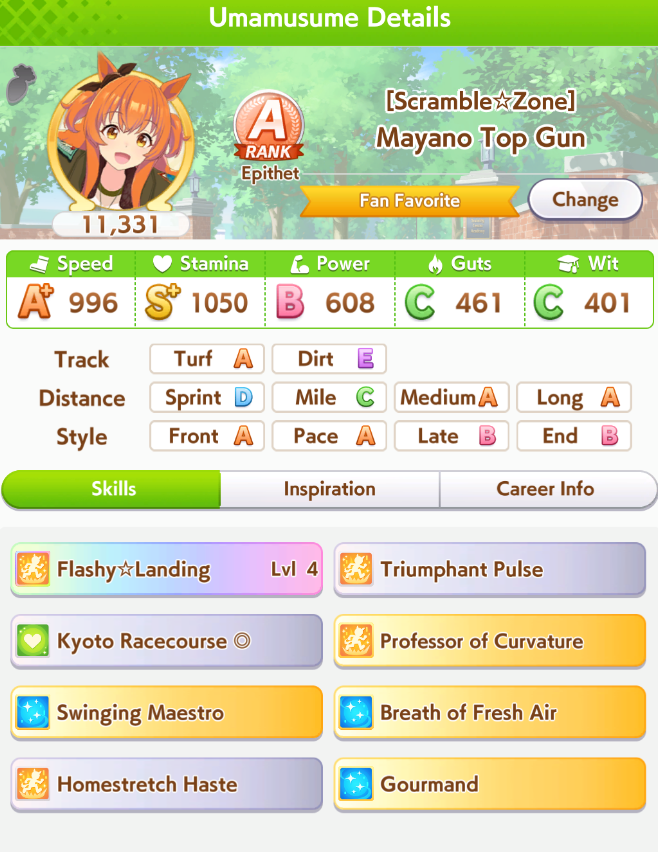Open the Career Info tab
This screenshot has width=658, height=852.
pyautogui.click(x=545, y=489)
